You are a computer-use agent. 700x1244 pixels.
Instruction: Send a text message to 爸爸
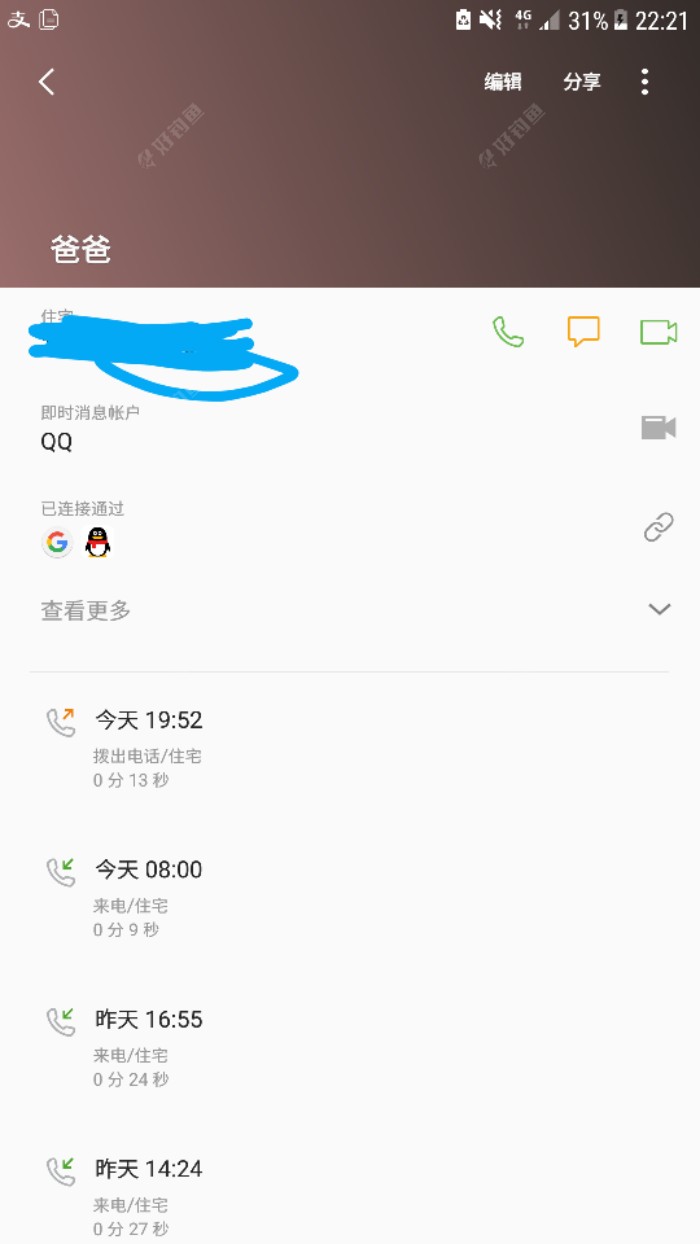tap(583, 332)
